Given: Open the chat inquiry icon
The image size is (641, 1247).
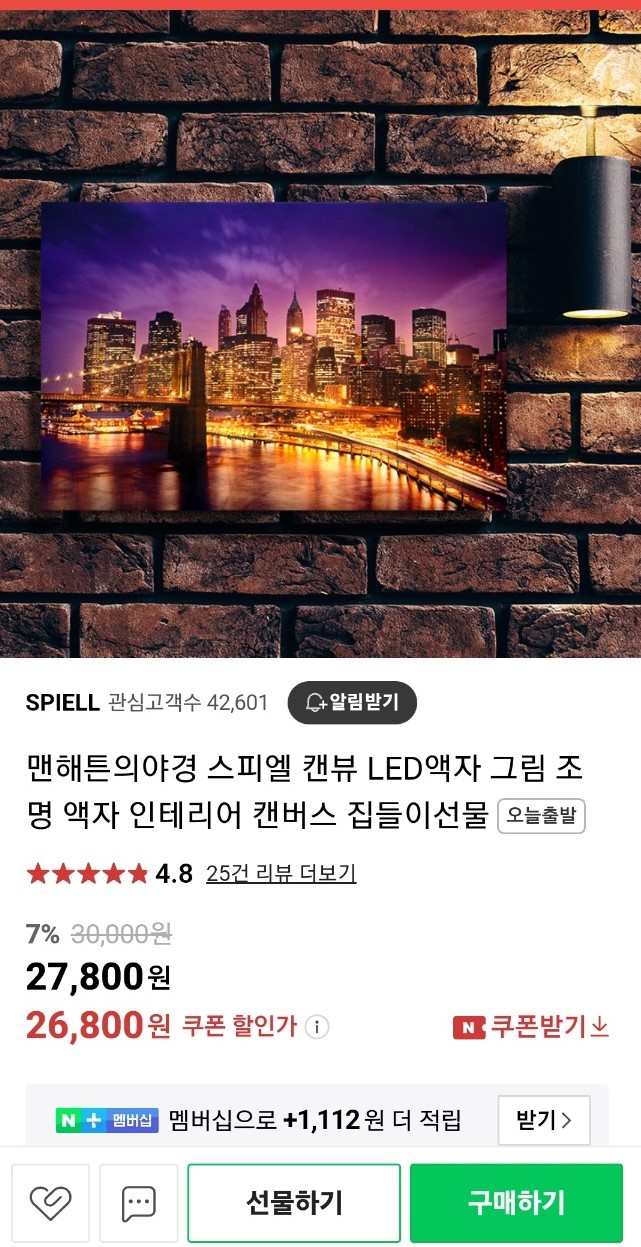Looking at the screenshot, I should 139,1202.
